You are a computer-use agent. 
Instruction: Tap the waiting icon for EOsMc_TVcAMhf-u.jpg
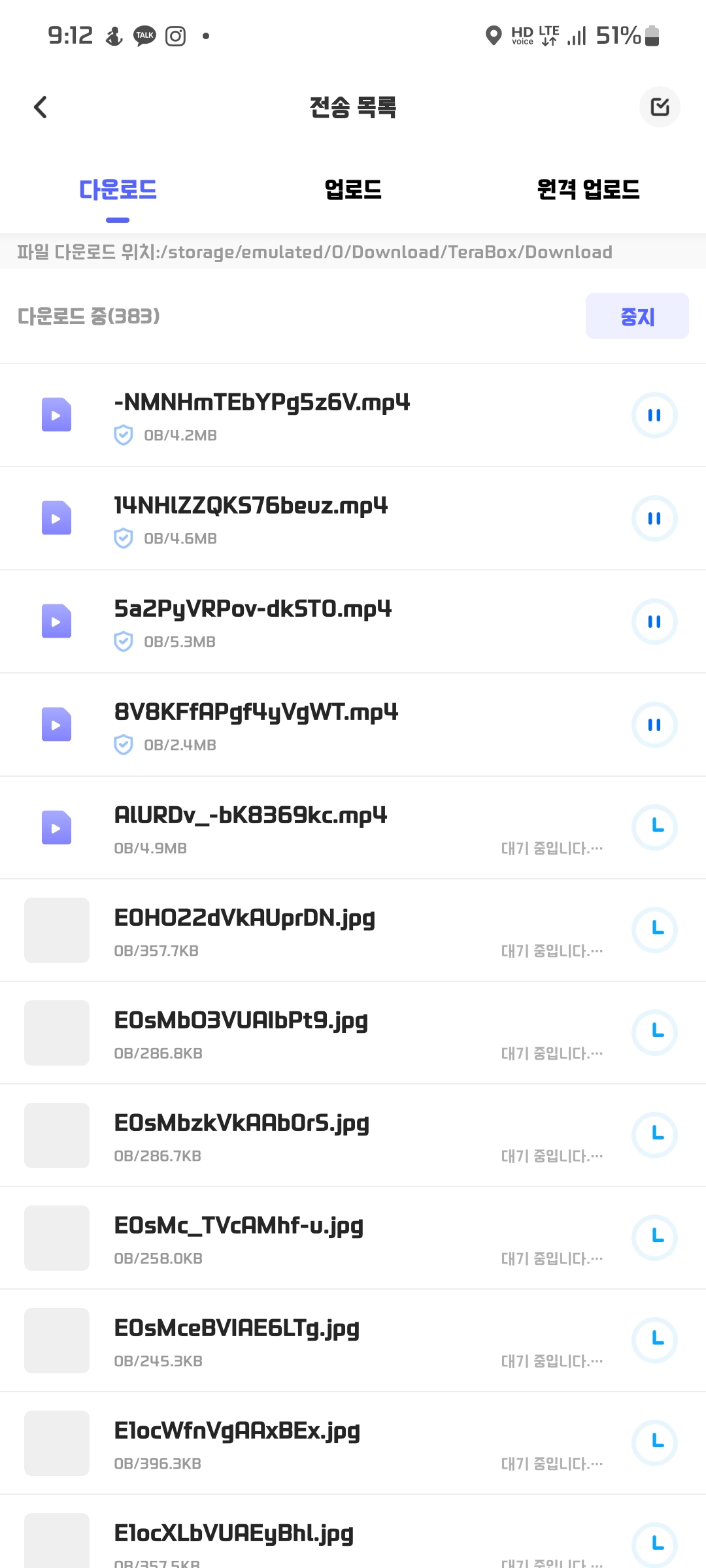click(x=654, y=1238)
